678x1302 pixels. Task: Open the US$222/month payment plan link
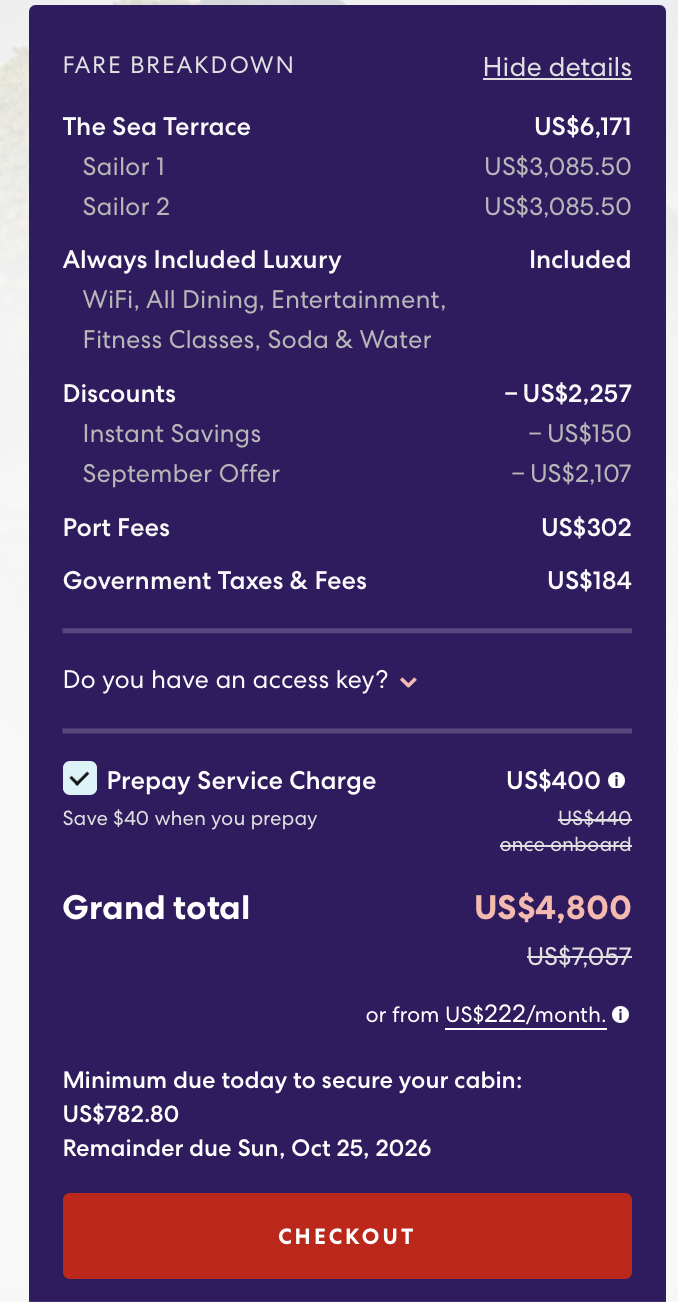pyautogui.click(x=526, y=1015)
